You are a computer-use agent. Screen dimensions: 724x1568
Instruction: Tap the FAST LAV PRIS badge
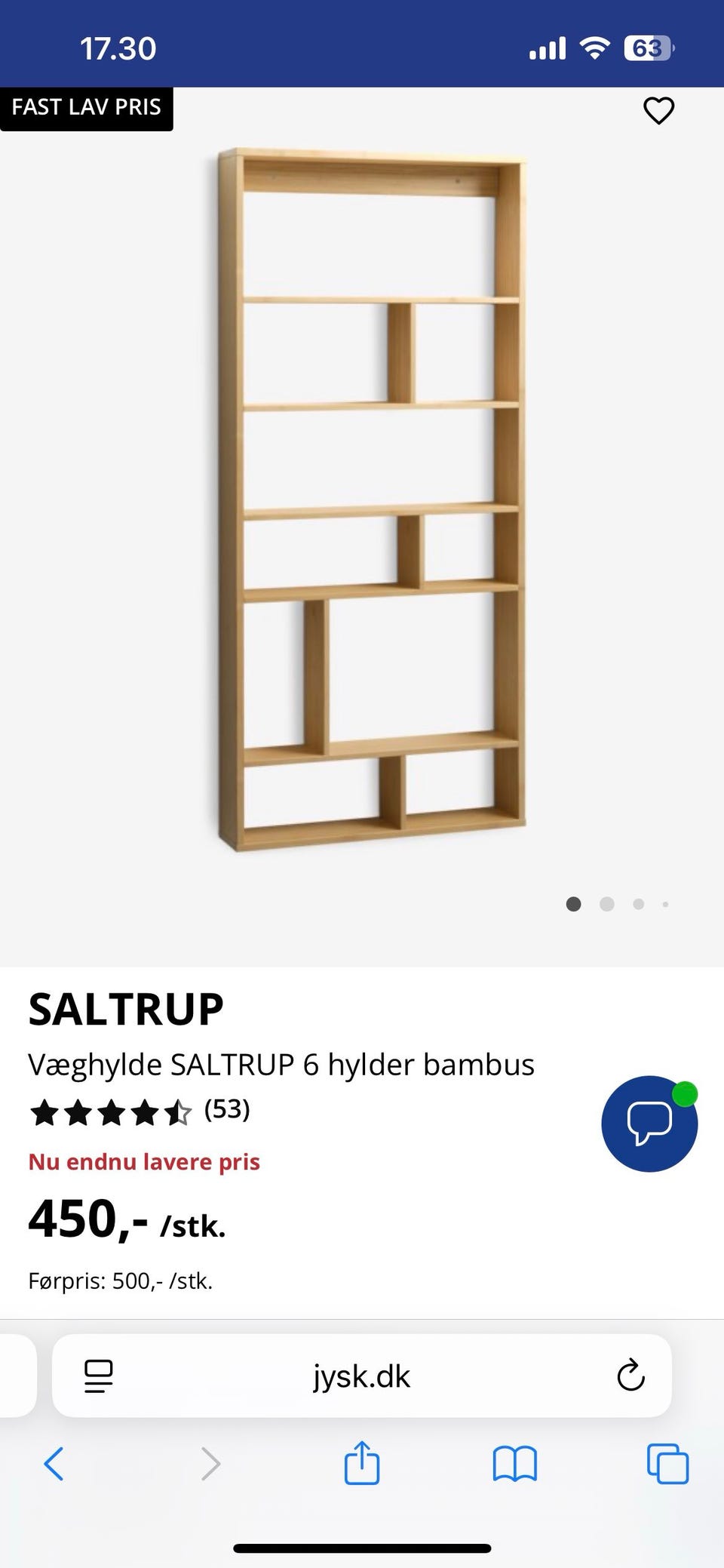[86, 107]
